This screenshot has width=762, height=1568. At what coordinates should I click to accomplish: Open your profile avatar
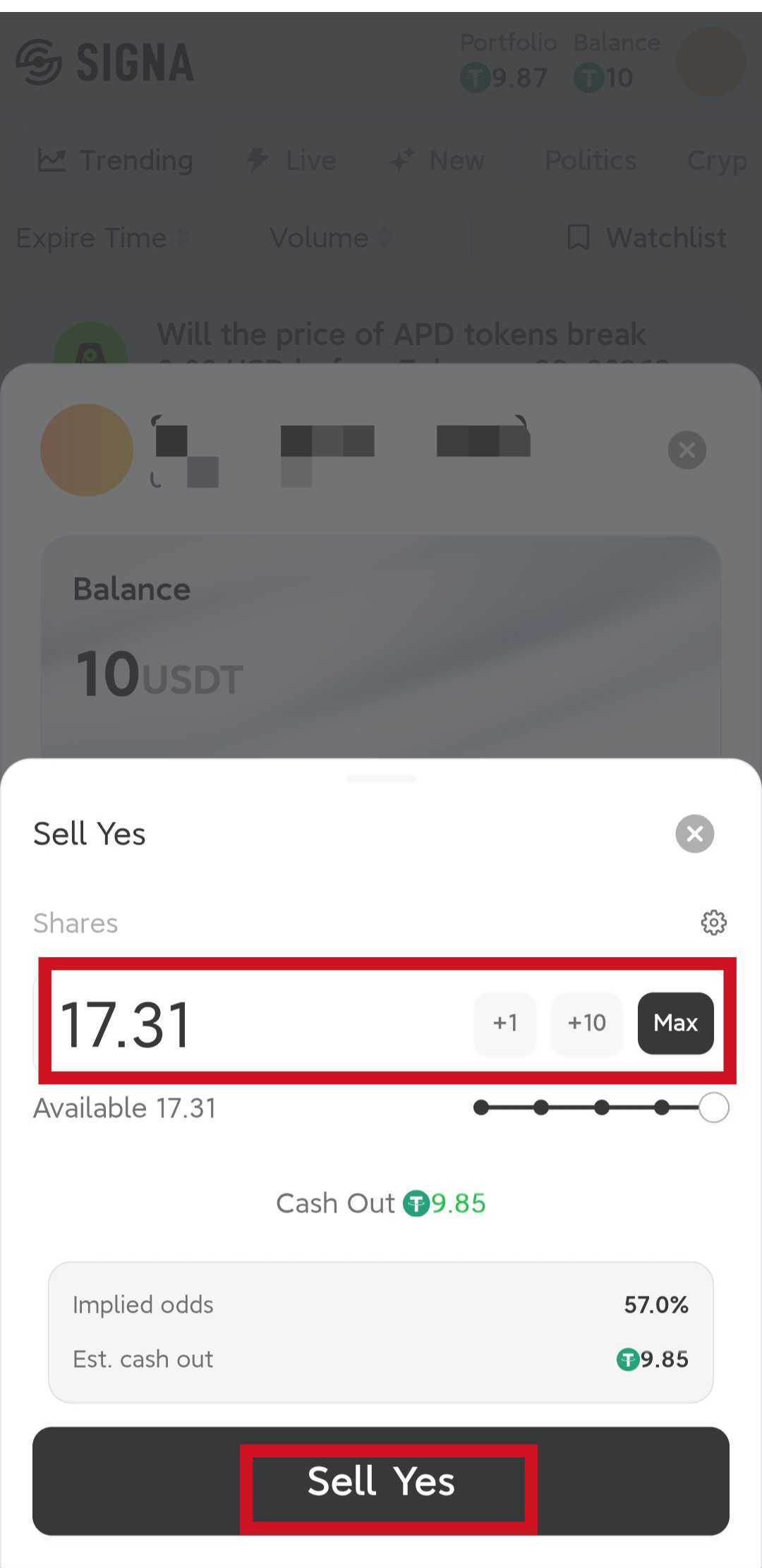click(x=710, y=62)
